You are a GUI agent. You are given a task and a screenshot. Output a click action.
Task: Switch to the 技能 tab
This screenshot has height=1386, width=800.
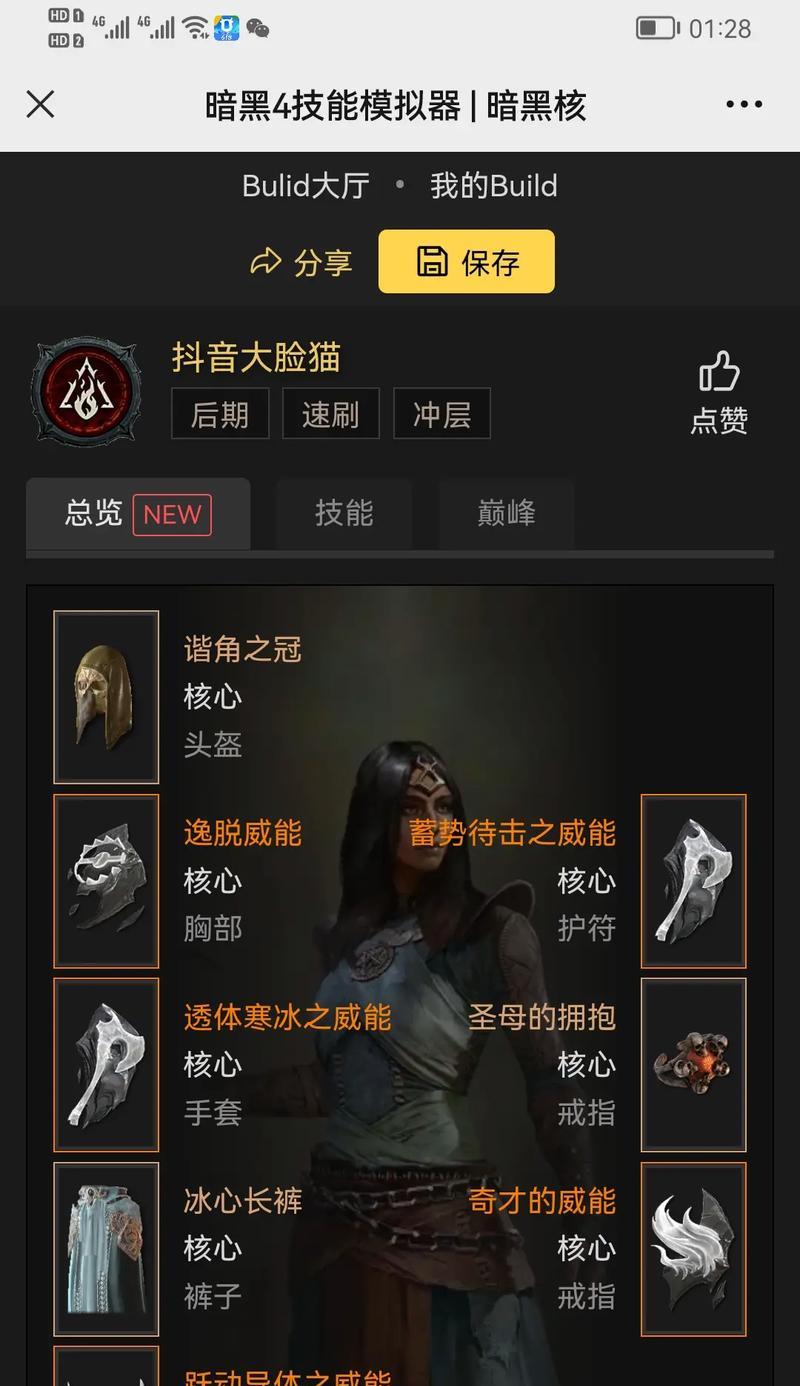(x=344, y=514)
